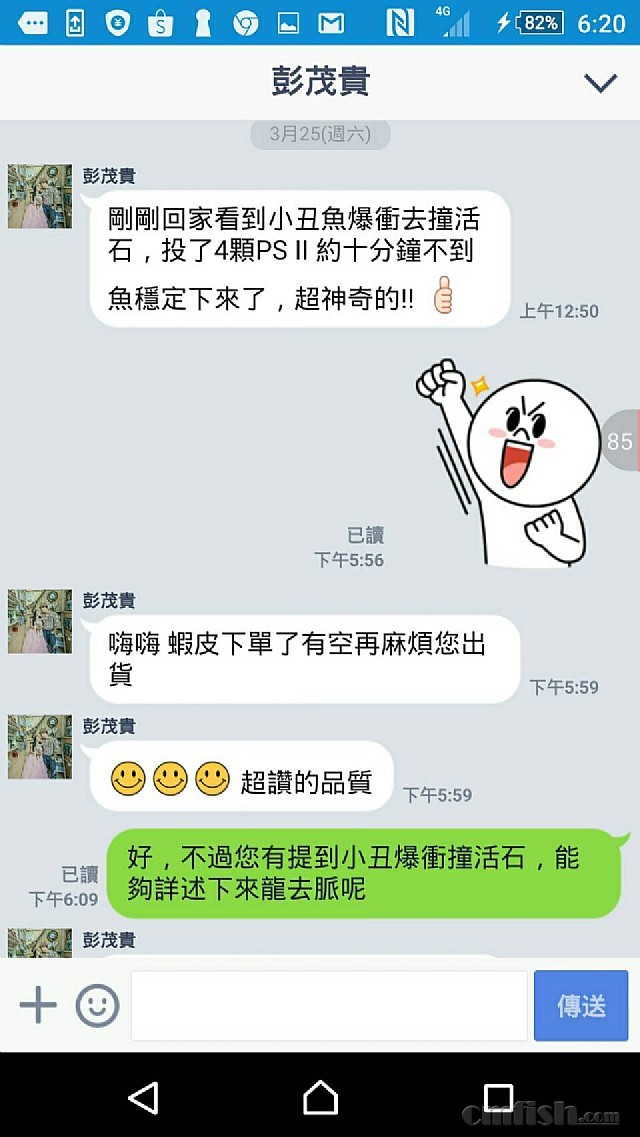The height and width of the screenshot is (1137, 640).
Task: Tap the 傳送 send button
Action: point(581,1005)
